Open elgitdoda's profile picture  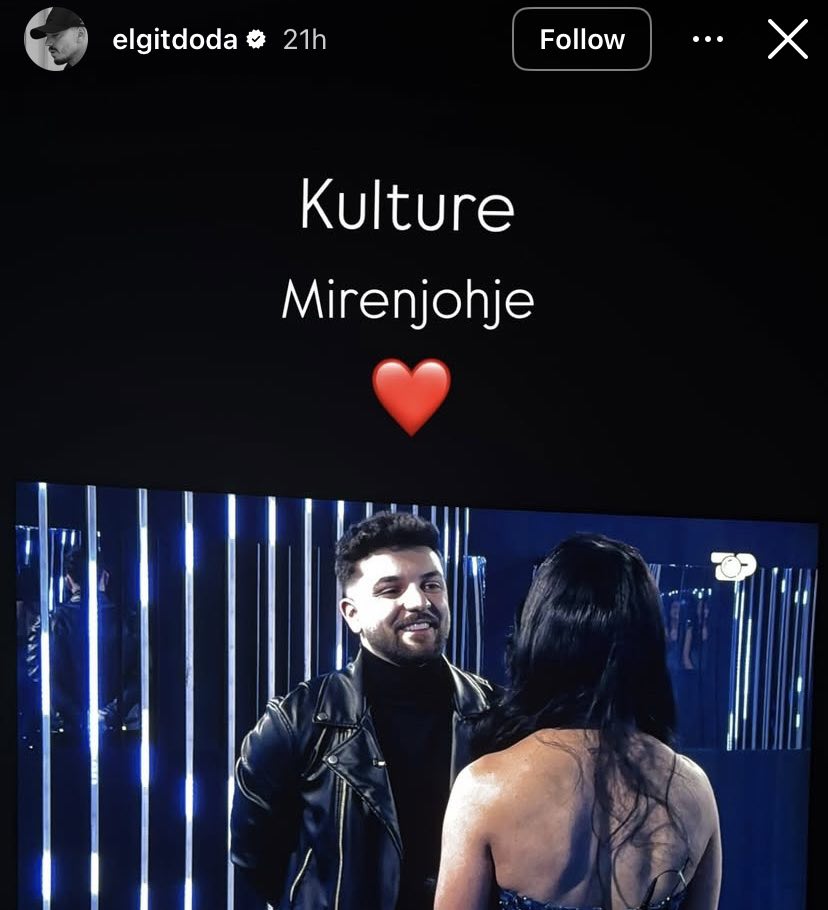pos(56,39)
